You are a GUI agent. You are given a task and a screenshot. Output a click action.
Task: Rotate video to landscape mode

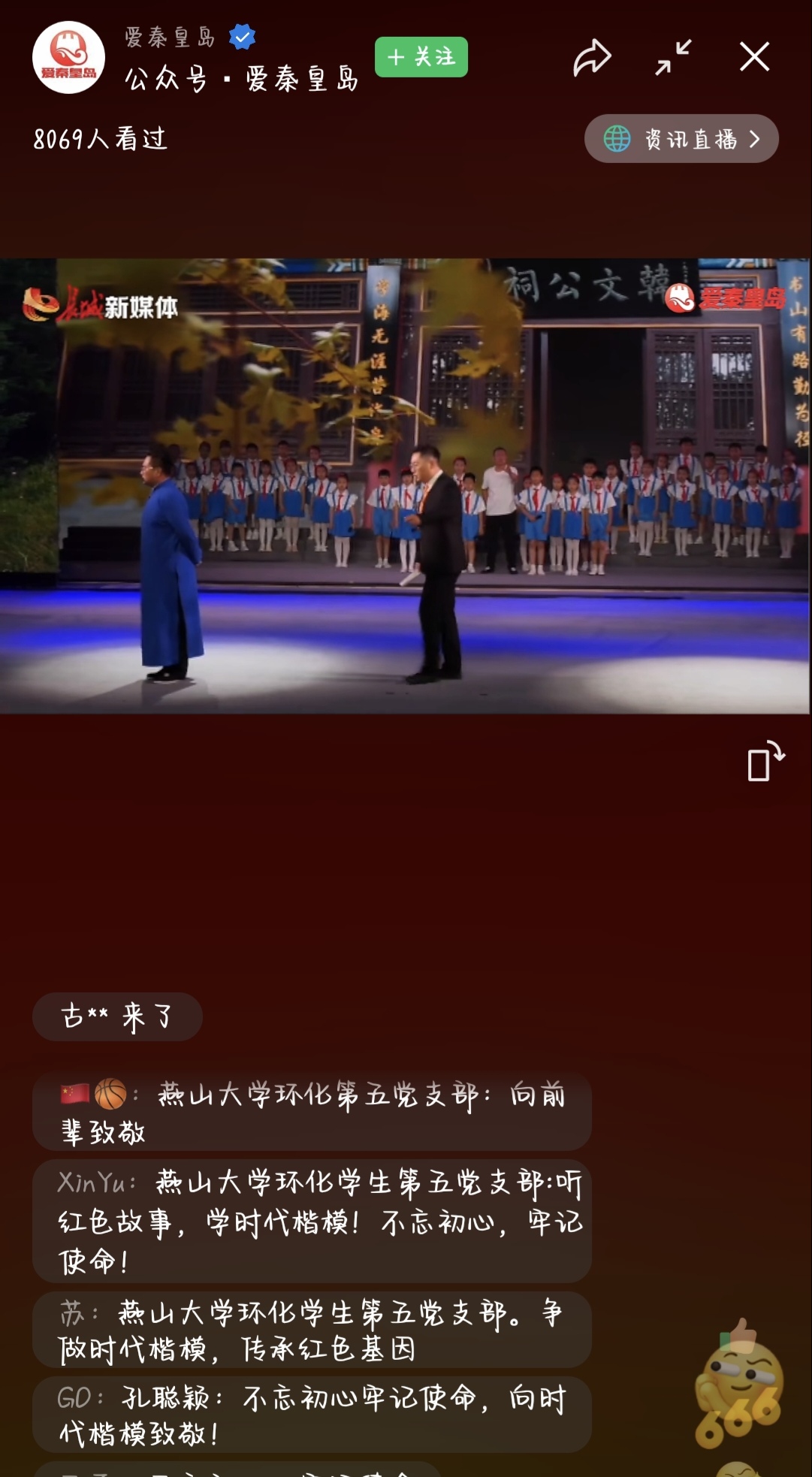click(765, 762)
